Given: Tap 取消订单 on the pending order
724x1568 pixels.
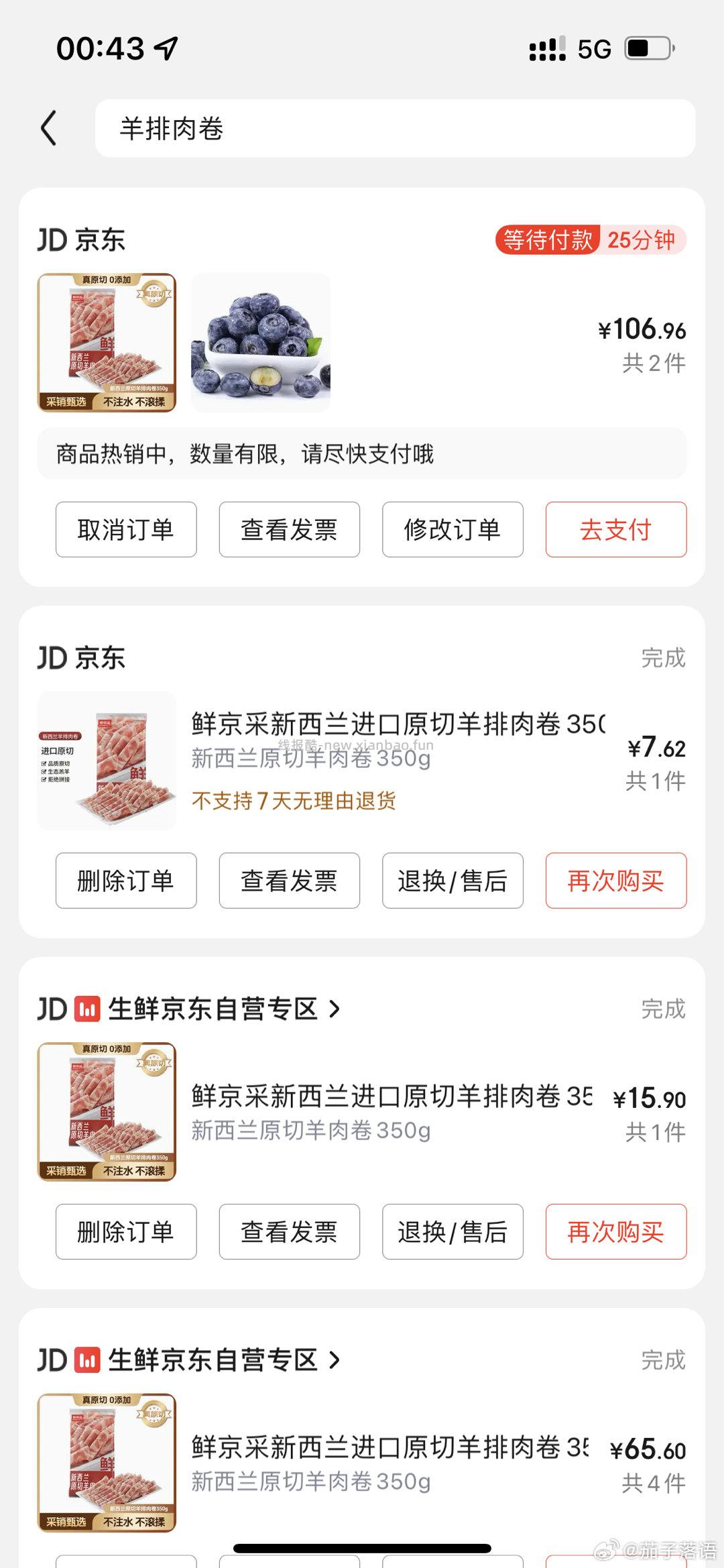Looking at the screenshot, I should click(x=126, y=529).
